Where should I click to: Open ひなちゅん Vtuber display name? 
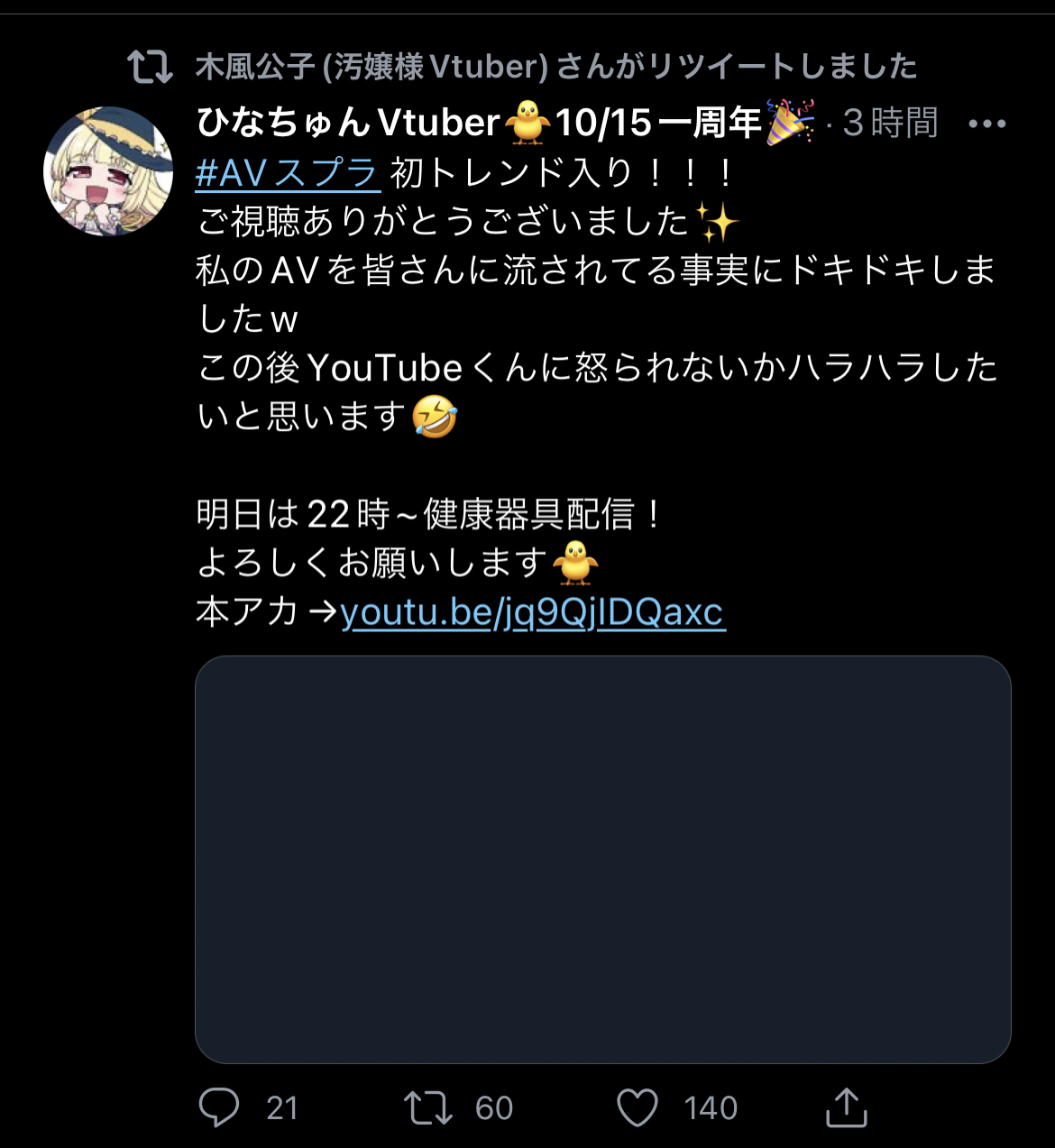coord(348,123)
